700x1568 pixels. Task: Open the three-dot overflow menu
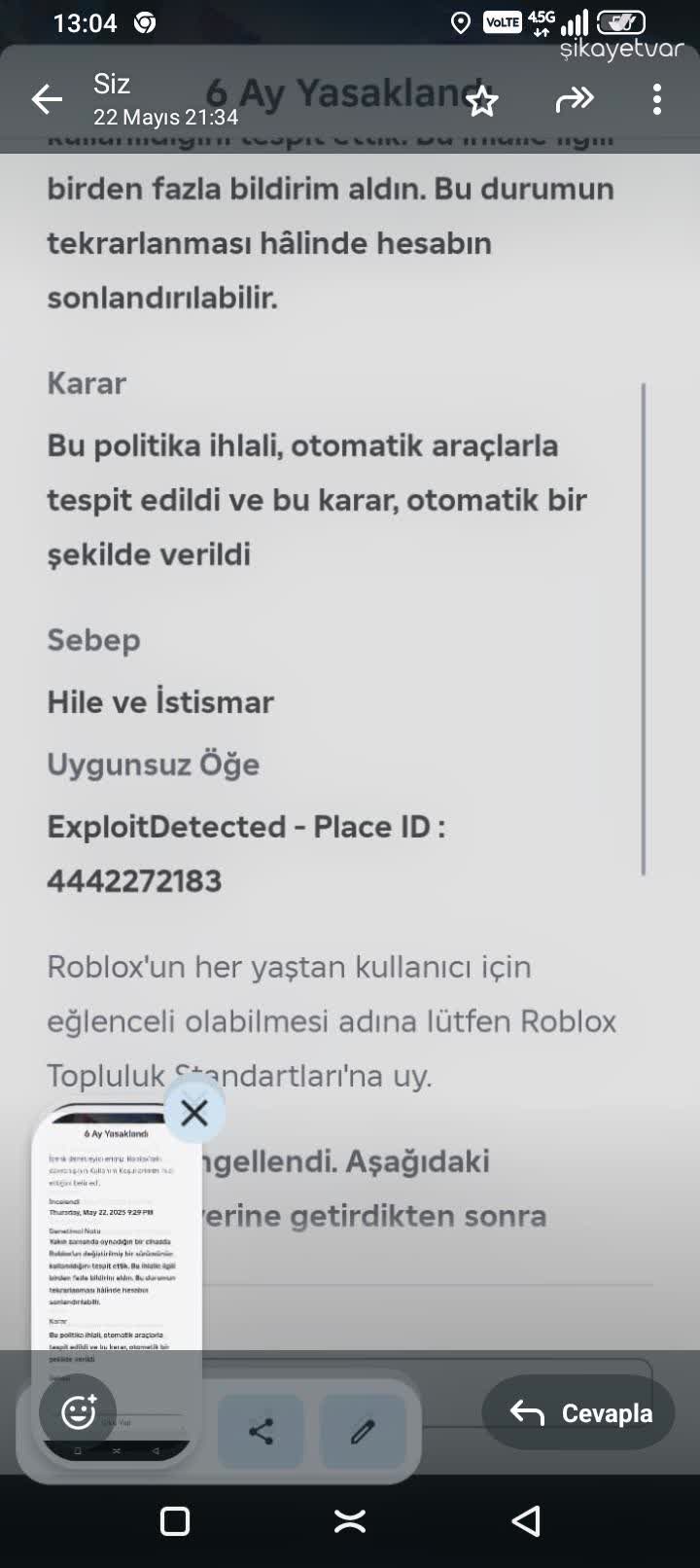(x=656, y=98)
